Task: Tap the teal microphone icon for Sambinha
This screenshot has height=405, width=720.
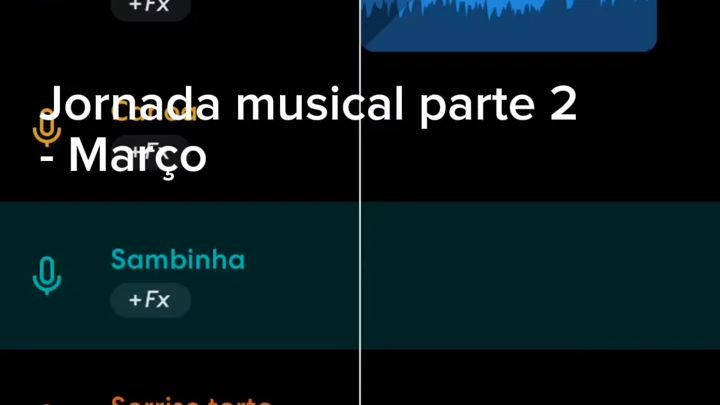Action: 47,276
